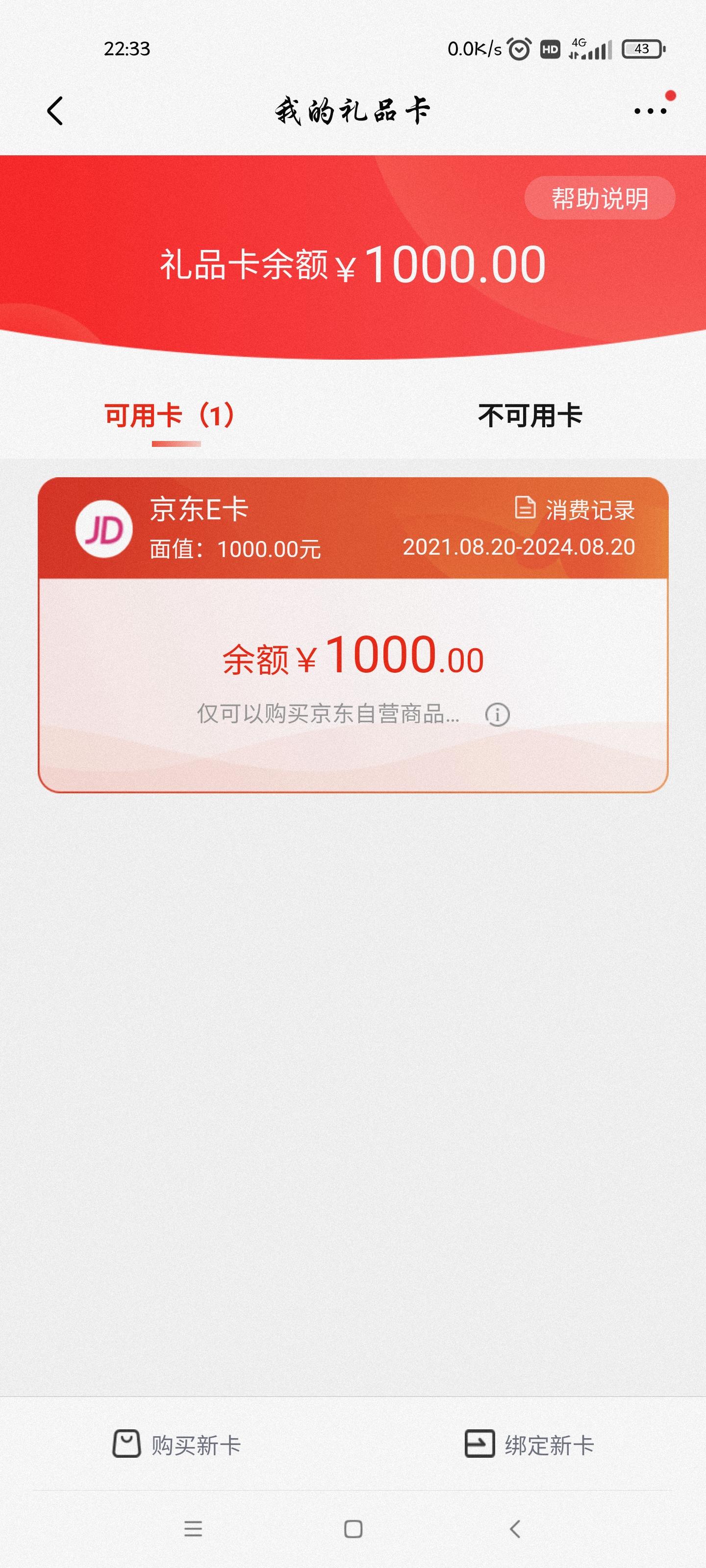Open the three-dot overflow menu
Image resolution: width=706 pixels, height=1568 pixels.
coord(650,111)
